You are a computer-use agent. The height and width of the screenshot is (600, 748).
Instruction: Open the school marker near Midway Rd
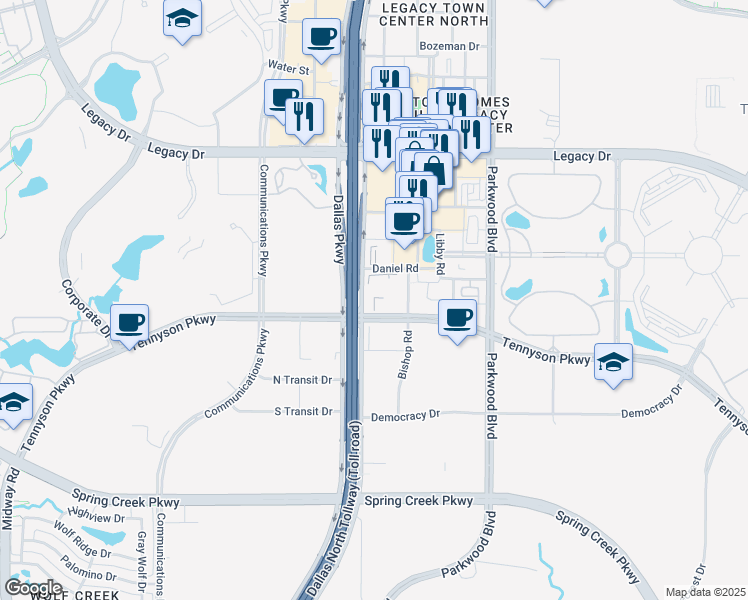(13, 405)
